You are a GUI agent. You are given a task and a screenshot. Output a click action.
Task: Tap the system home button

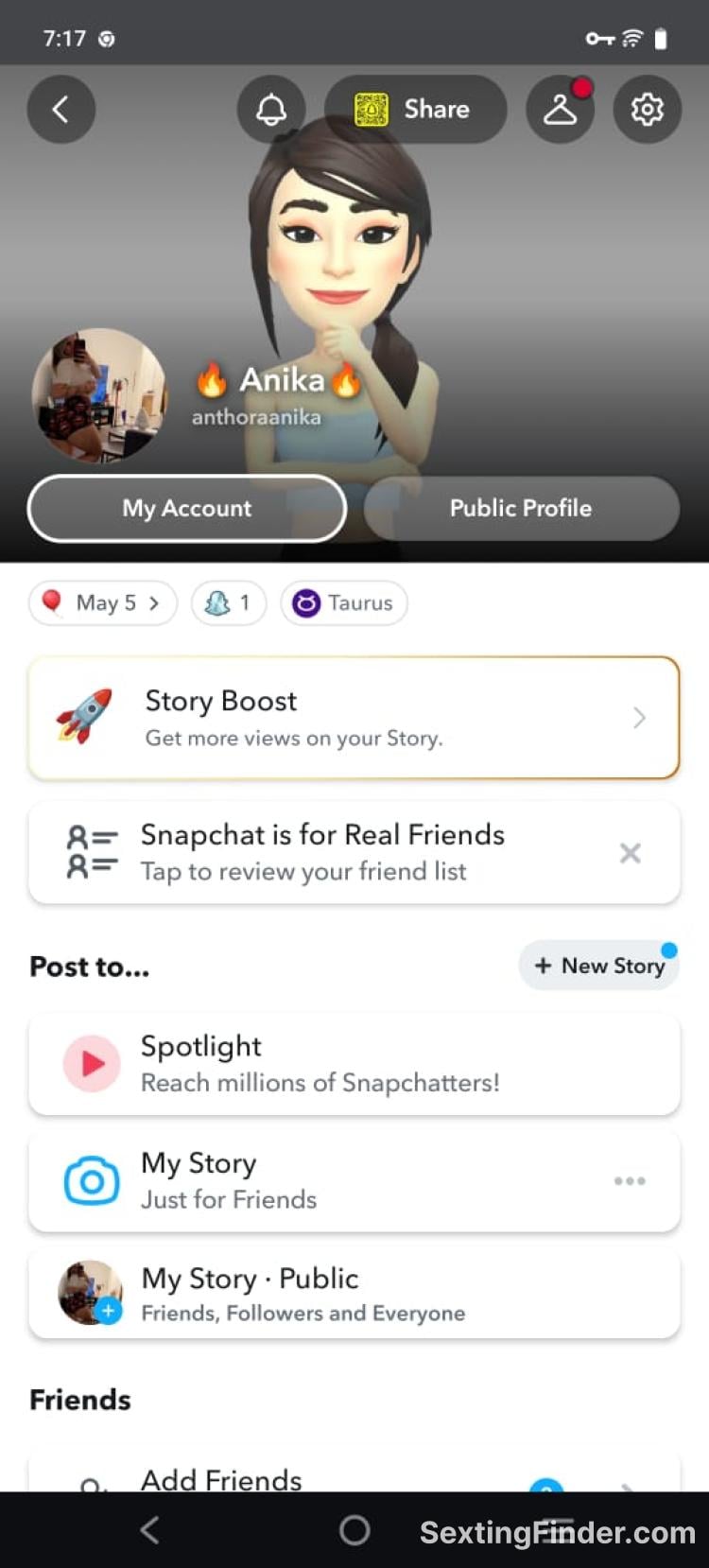(354, 1530)
